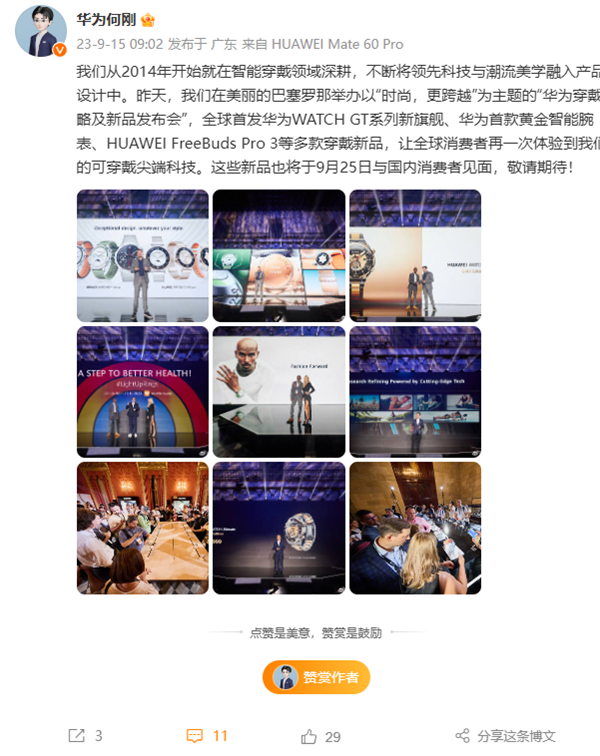Repost this post with 3 reposts
Viewport: 600px width, 756px height.
click(85, 736)
